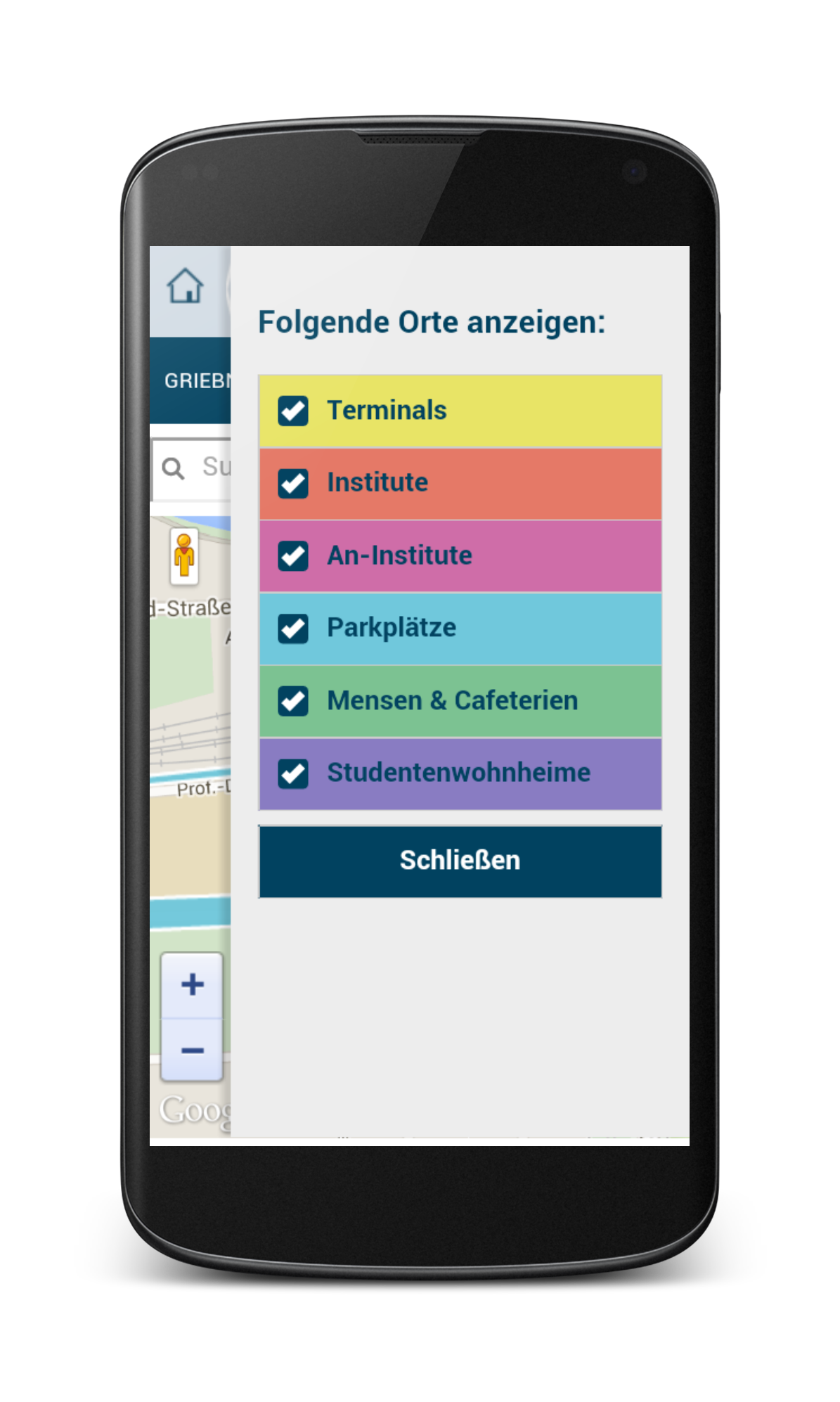Uncheck Studentenwohnheime option
This screenshot has width=840, height=1402.
click(293, 773)
